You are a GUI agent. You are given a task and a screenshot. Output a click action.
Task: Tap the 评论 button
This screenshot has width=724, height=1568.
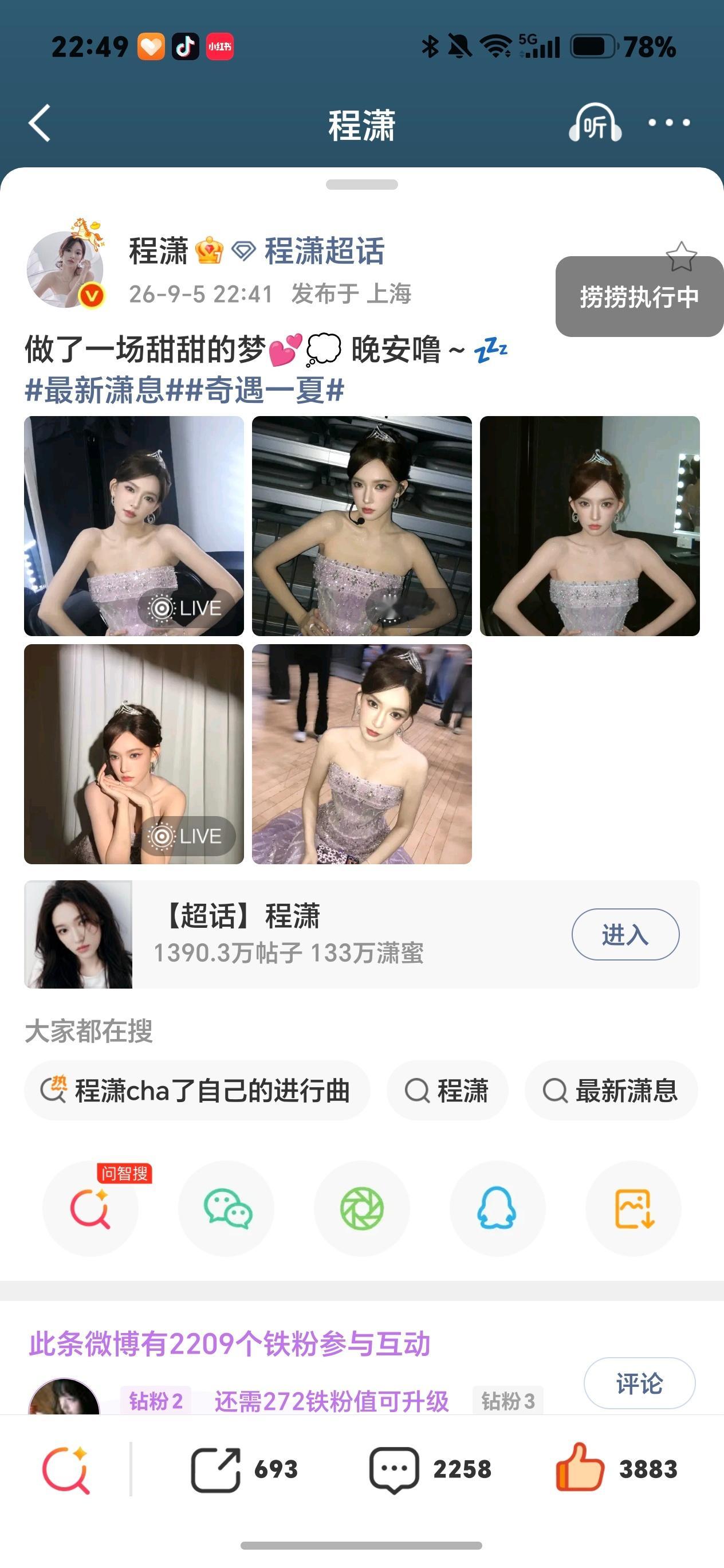(x=639, y=1383)
